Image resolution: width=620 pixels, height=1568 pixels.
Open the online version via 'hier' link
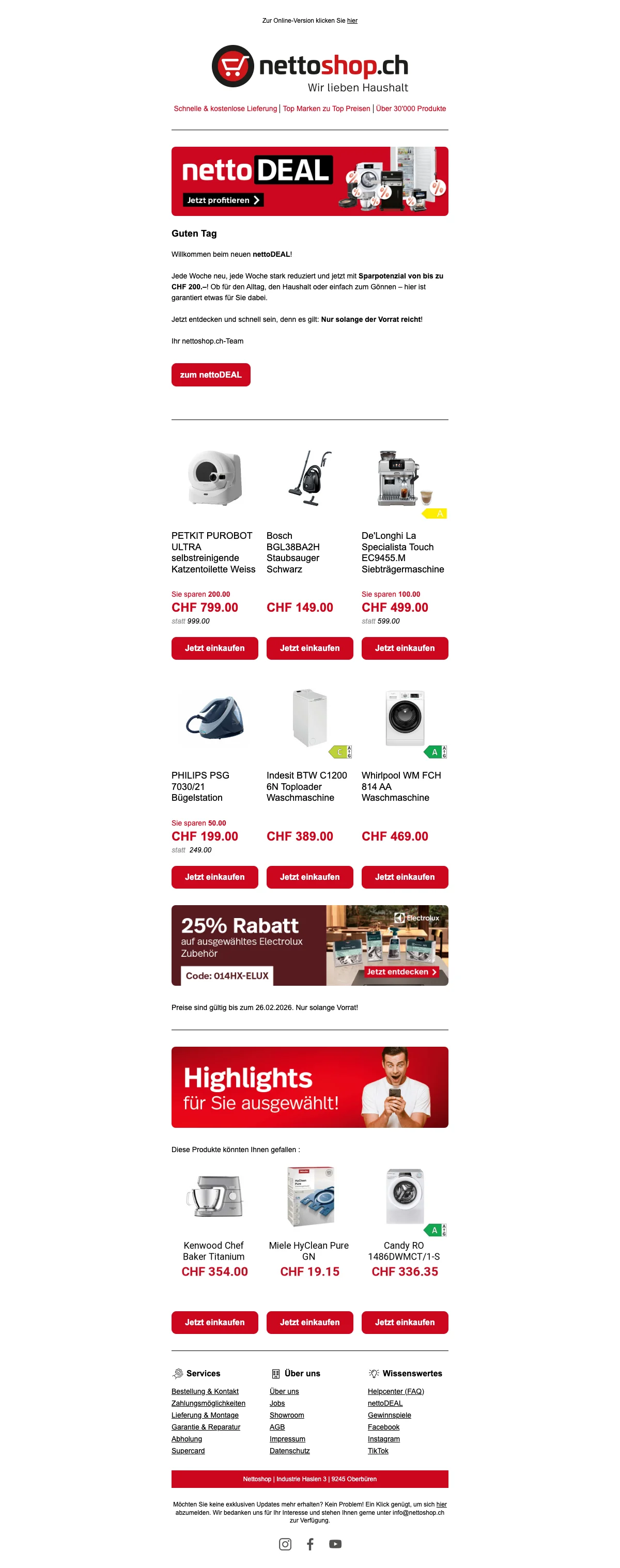pyautogui.click(x=352, y=21)
